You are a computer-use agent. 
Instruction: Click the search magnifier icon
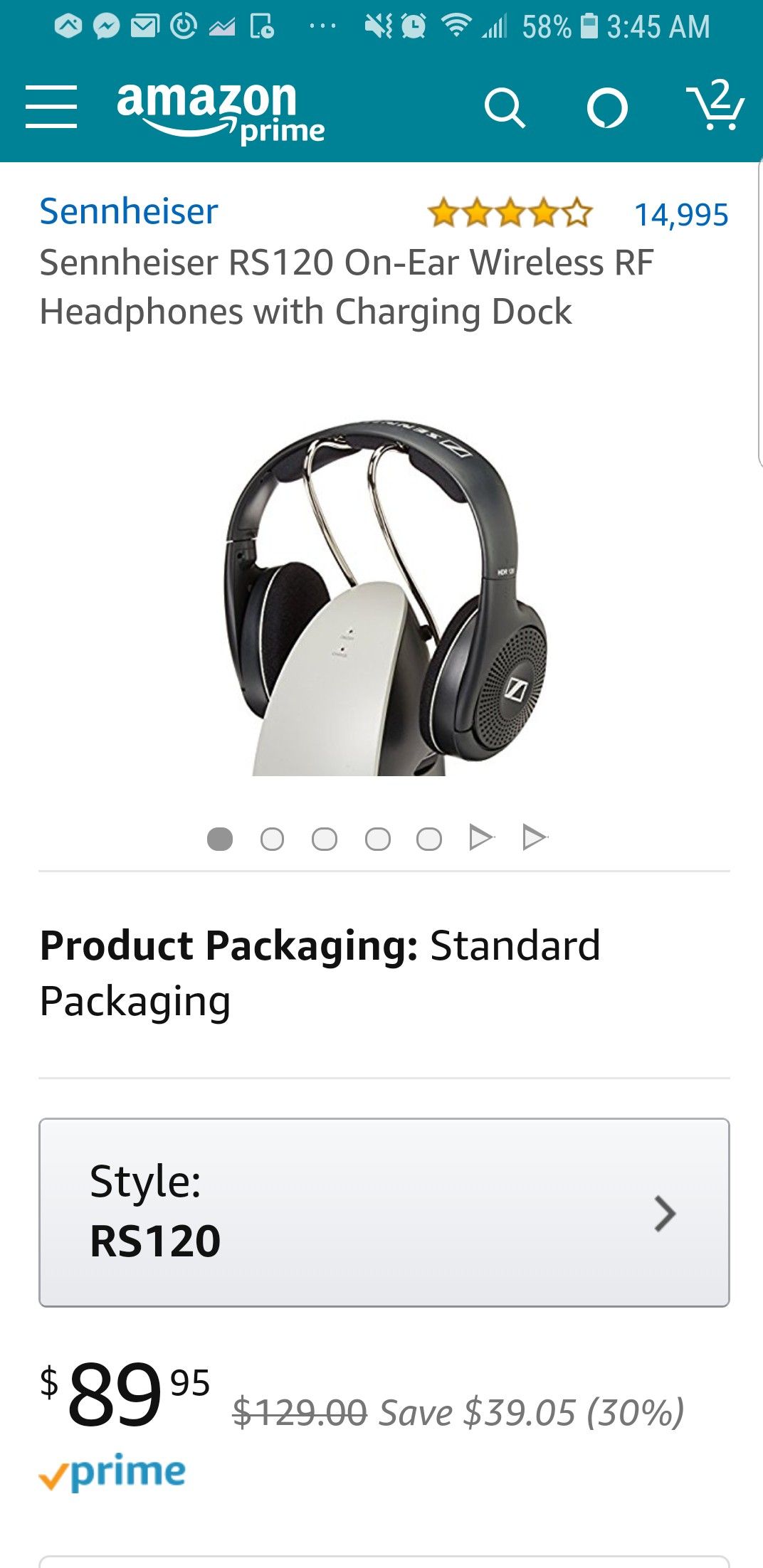tap(507, 107)
